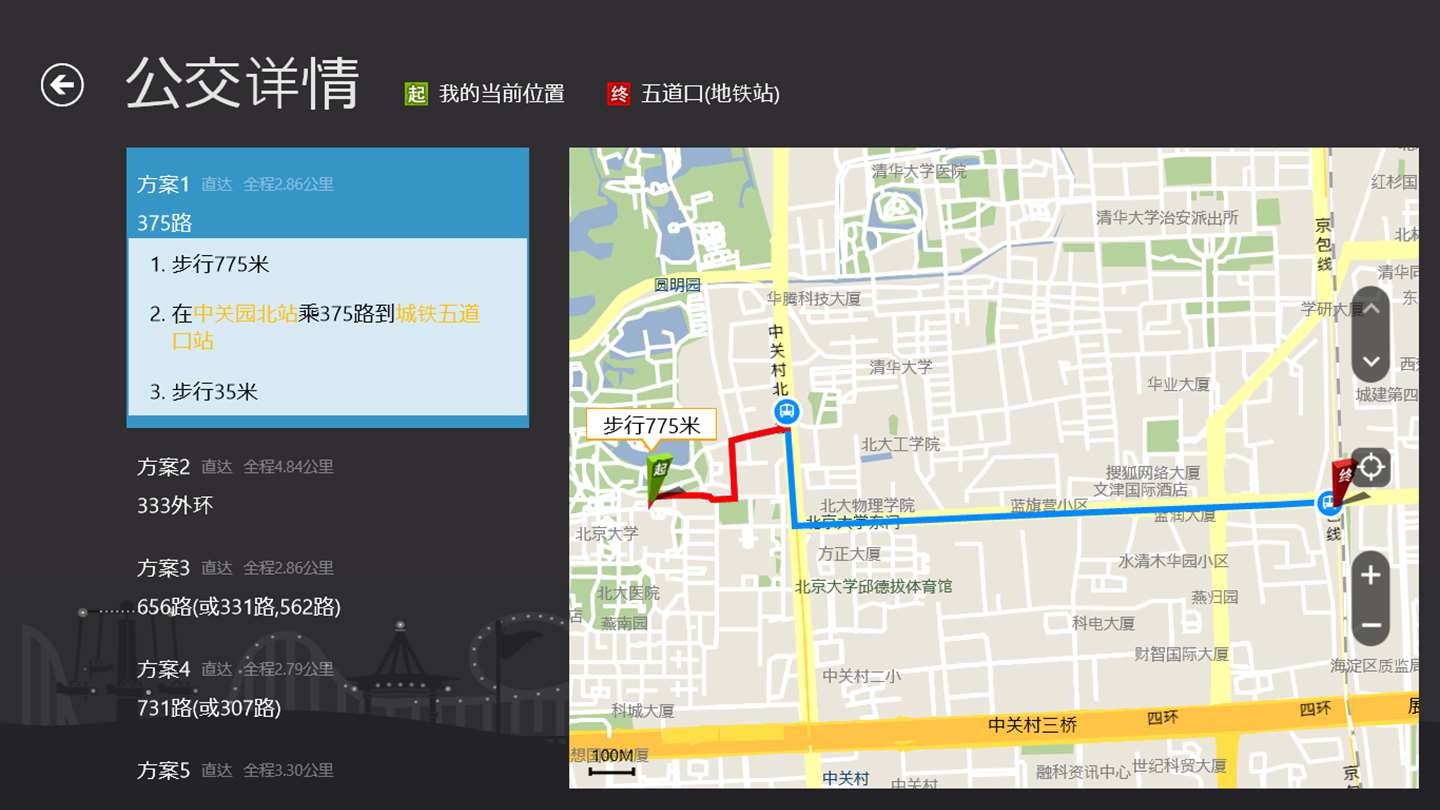Choose 方案3 656路 route

click(327, 587)
